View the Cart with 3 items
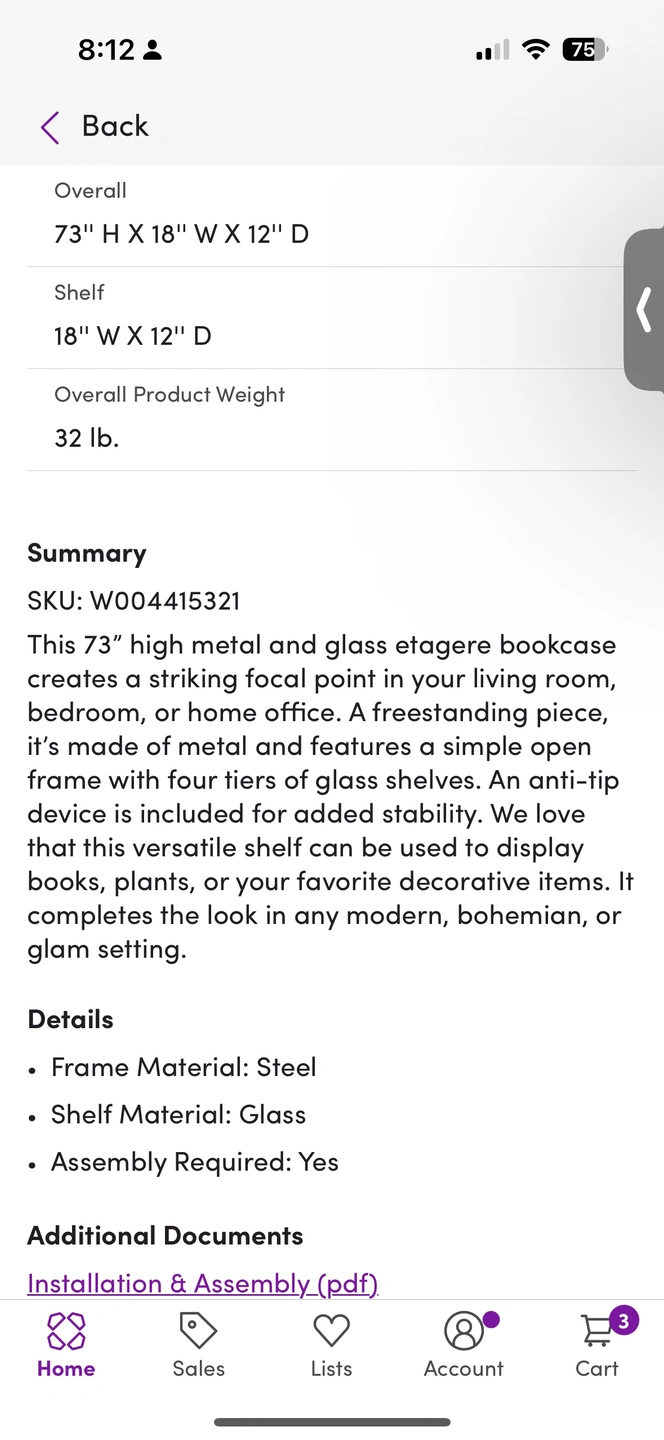Screen dimensions: 664x1440 pos(599,1346)
